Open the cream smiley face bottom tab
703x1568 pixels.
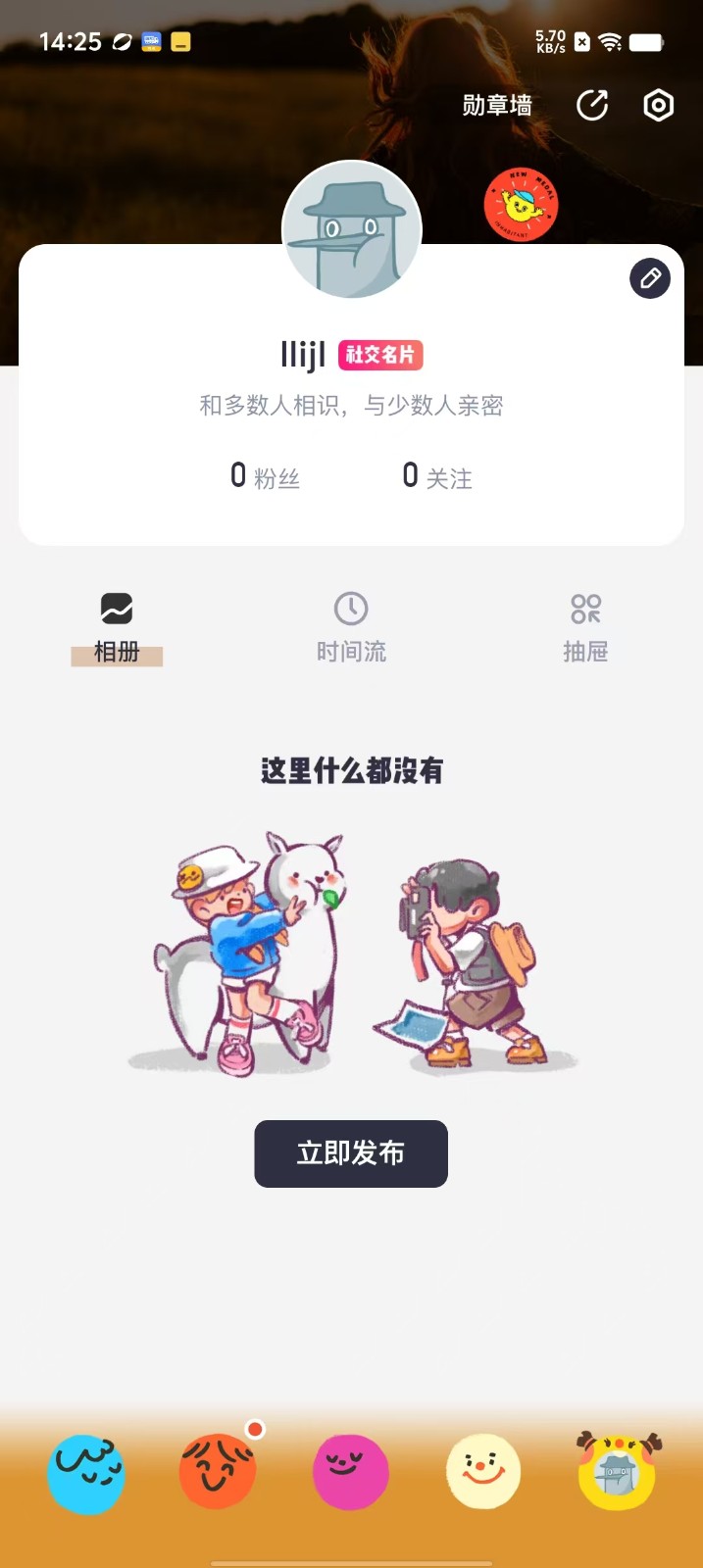tap(483, 1472)
